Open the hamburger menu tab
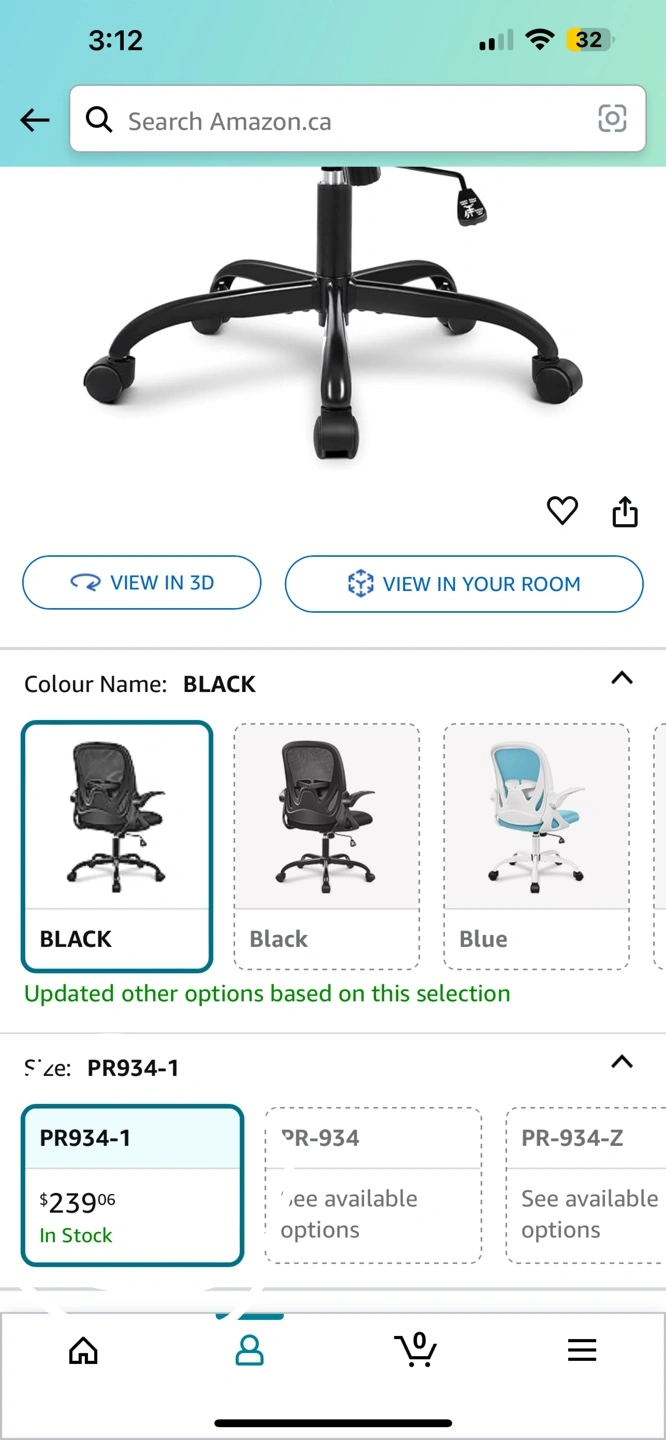 (x=582, y=1350)
